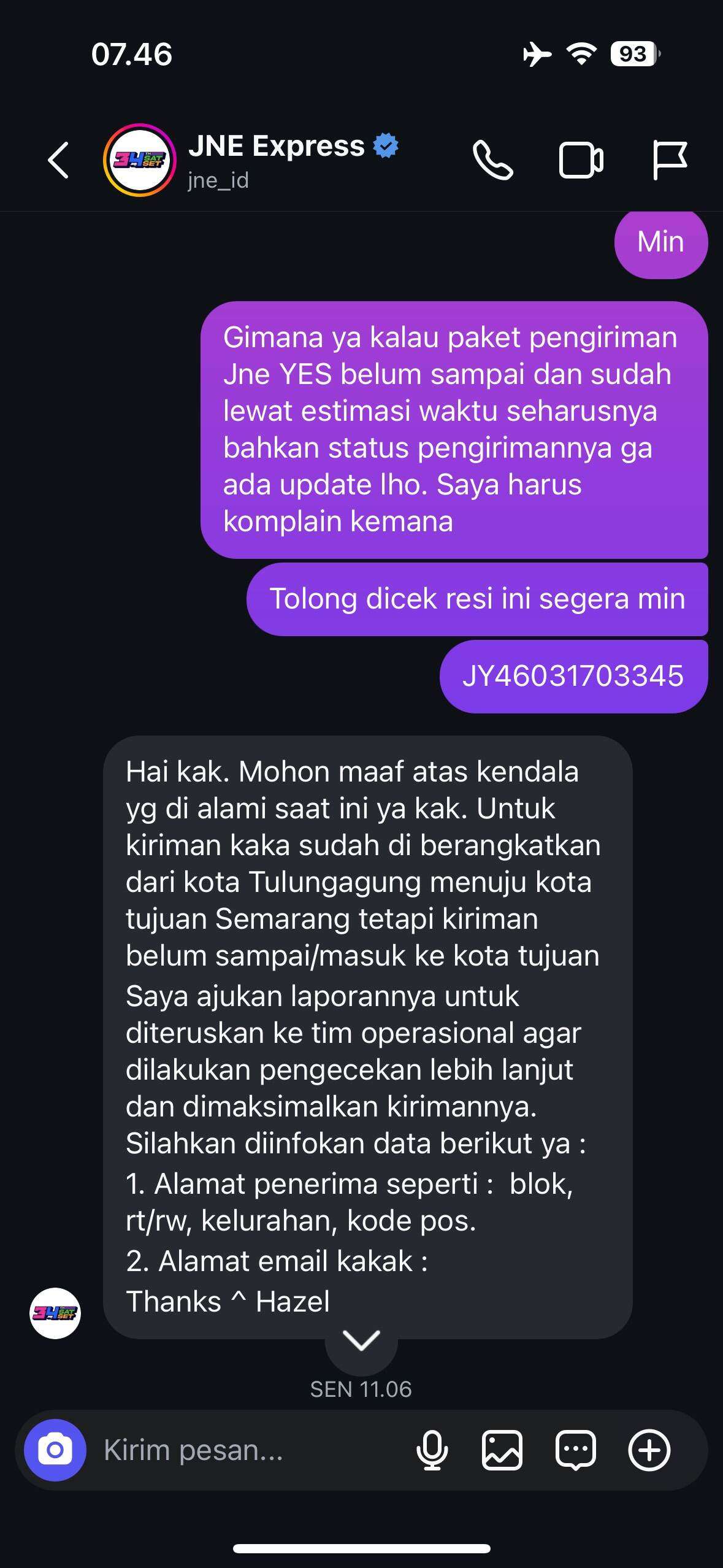Viewport: 723px width, 1568px height.
Task: Attach a photo from gallery
Action: (502, 1450)
